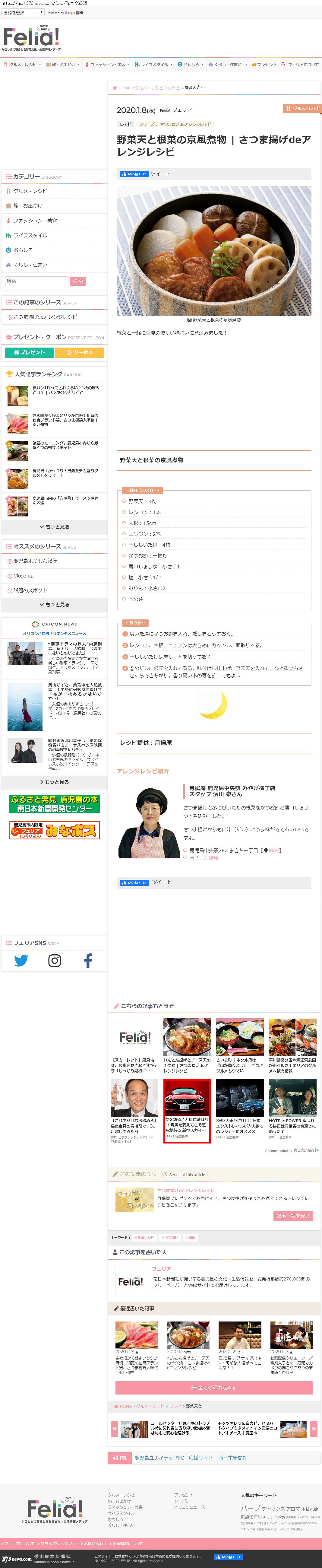Tap the green プレゼント button
322x1568 pixels.
[29, 352]
